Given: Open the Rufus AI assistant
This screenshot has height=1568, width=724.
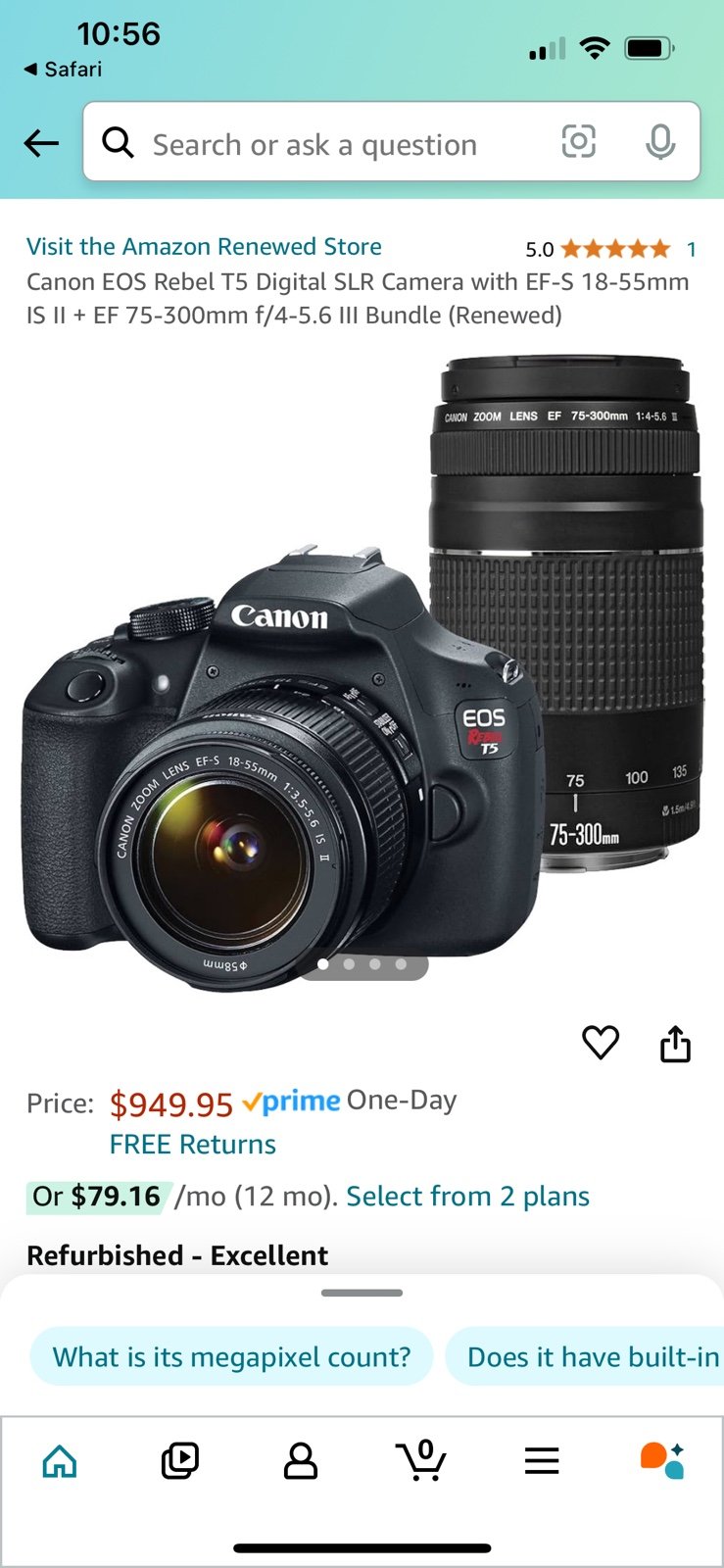Looking at the screenshot, I should [662, 1460].
